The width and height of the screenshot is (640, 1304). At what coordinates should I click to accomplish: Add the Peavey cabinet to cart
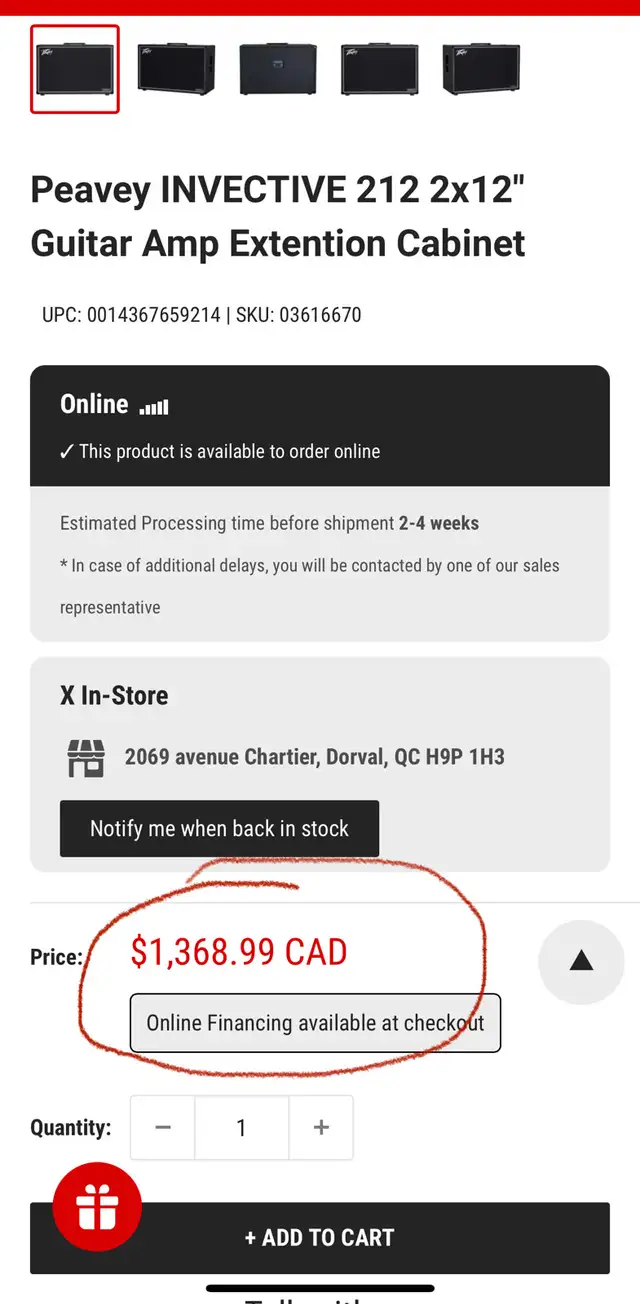(320, 1237)
